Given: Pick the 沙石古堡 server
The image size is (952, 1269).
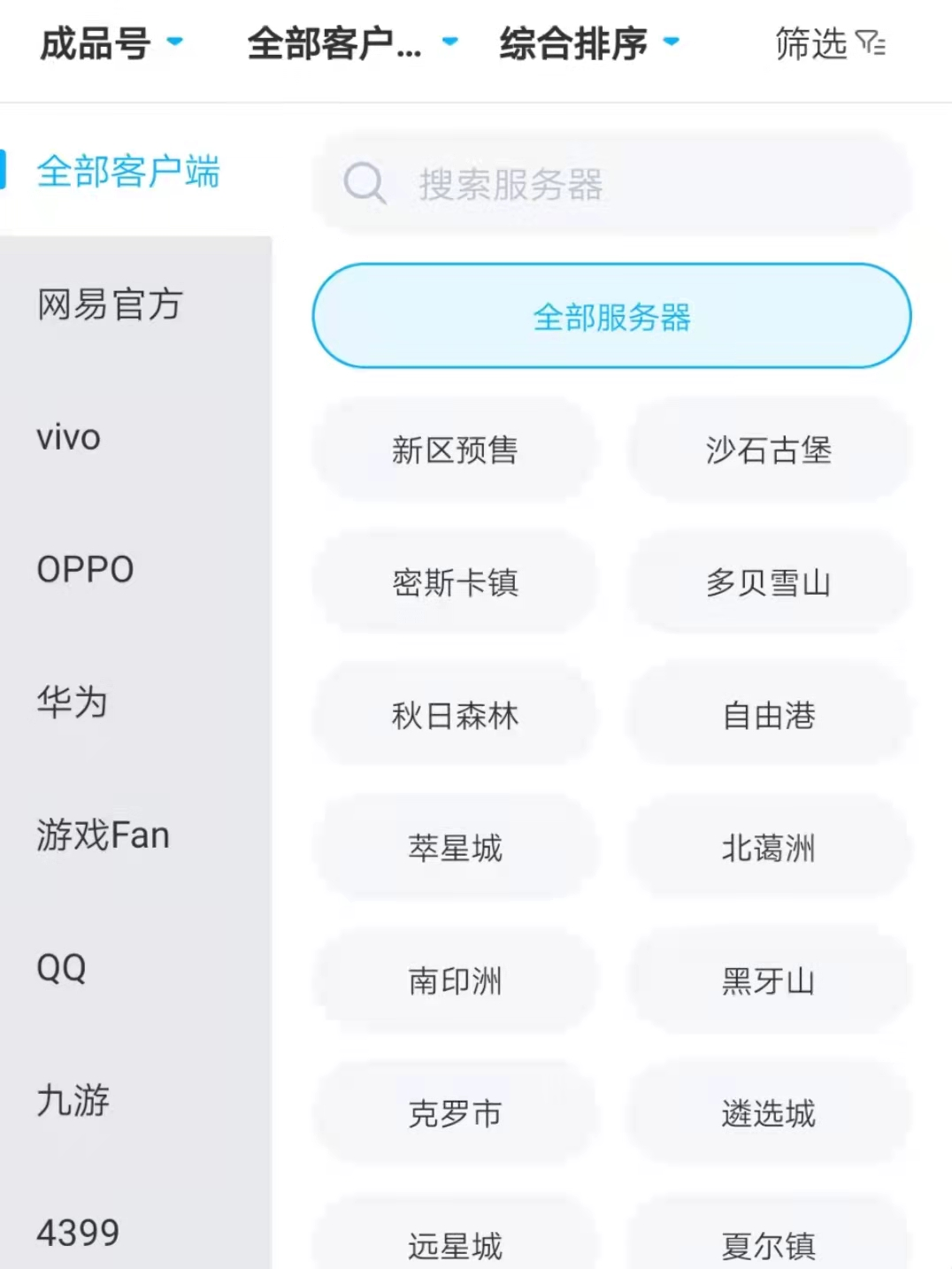Looking at the screenshot, I should tap(768, 450).
